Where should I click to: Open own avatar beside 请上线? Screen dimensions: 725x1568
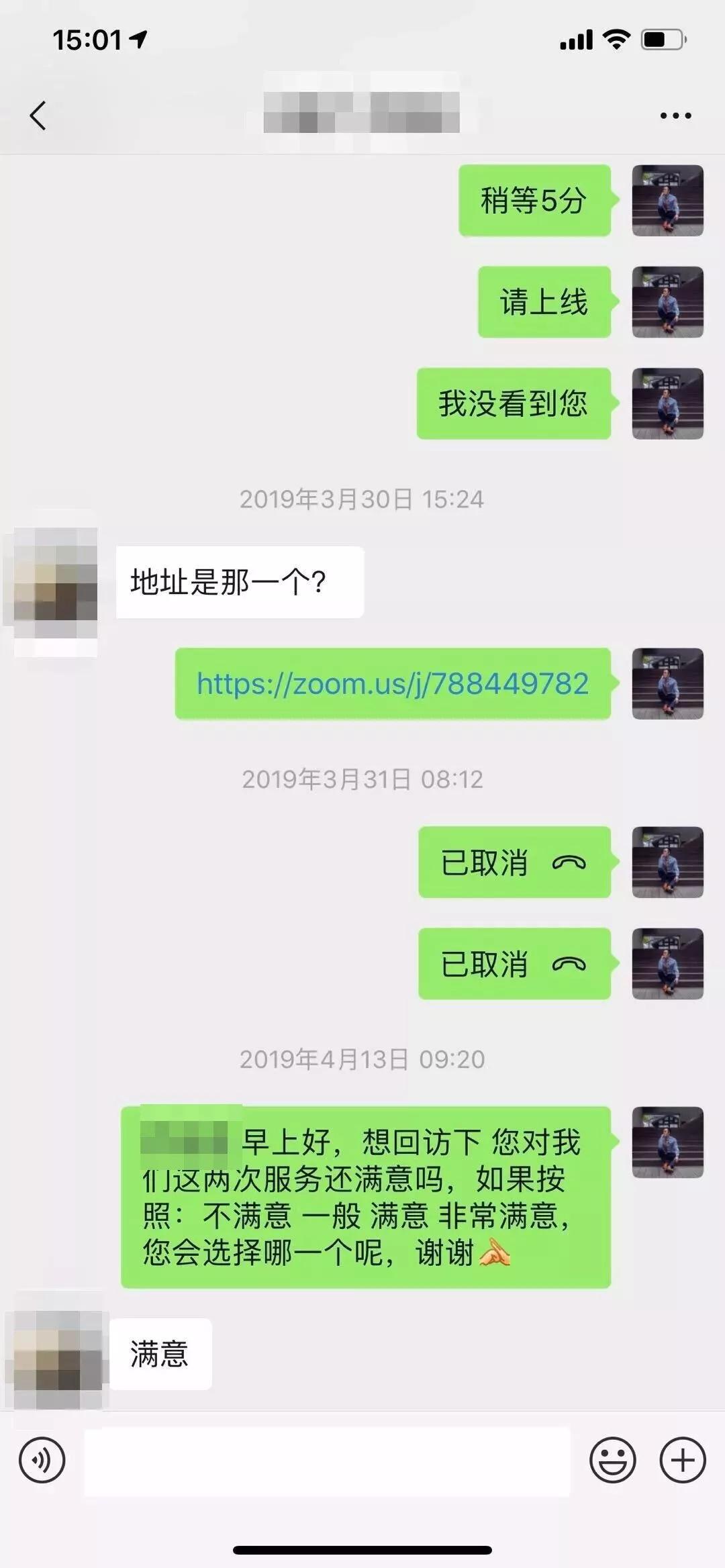click(667, 301)
